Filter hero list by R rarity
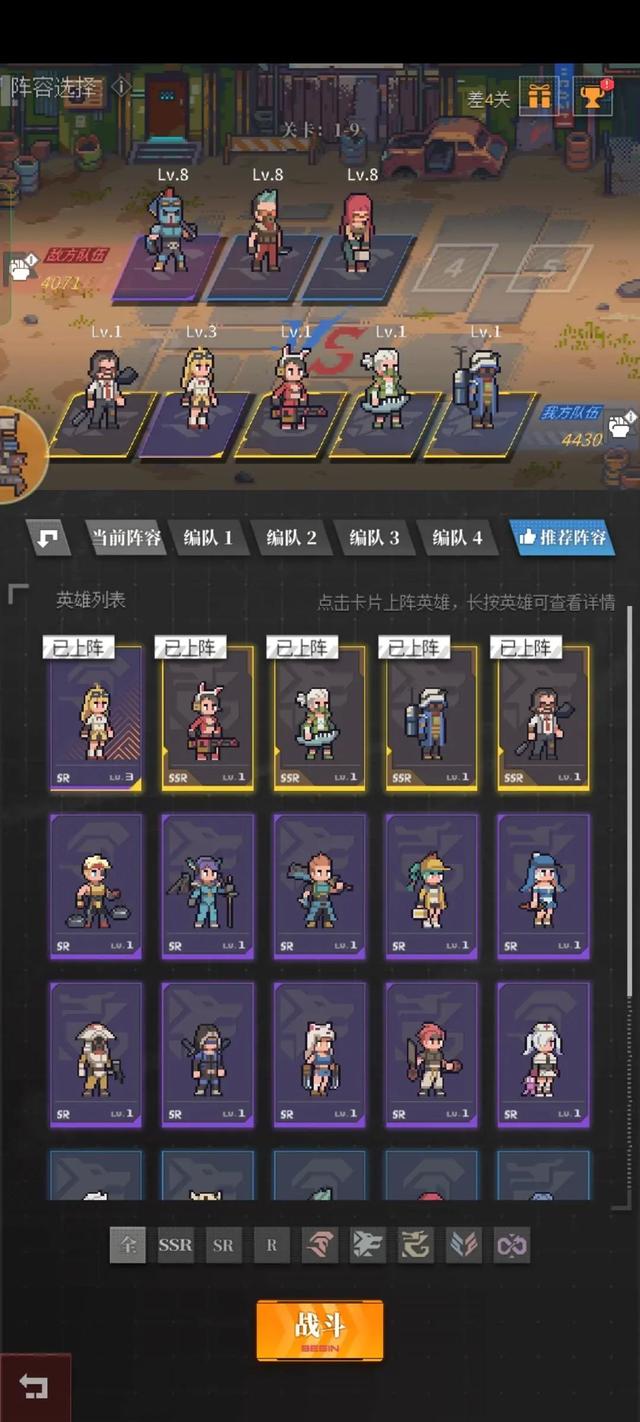 271,1245
